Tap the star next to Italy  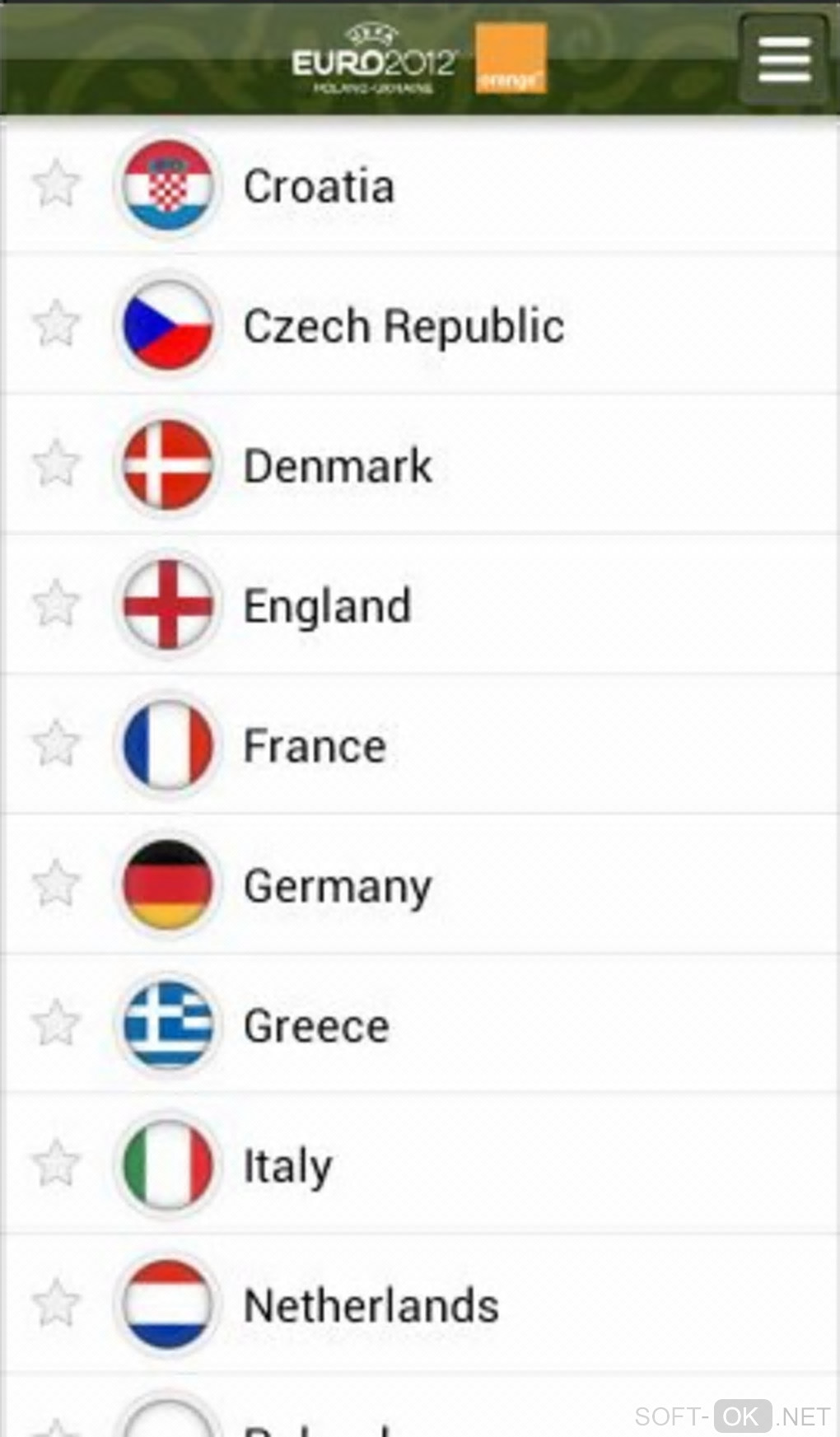click(x=57, y=1164)
